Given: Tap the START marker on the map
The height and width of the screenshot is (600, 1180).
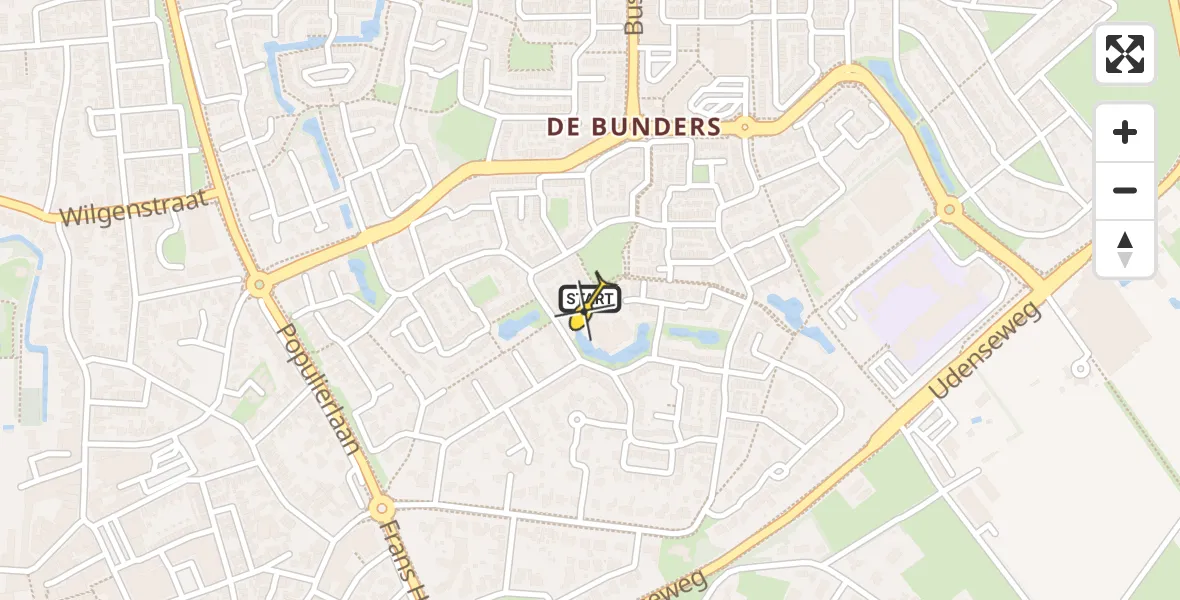Looking at the screenshot, I should point(590,299).
